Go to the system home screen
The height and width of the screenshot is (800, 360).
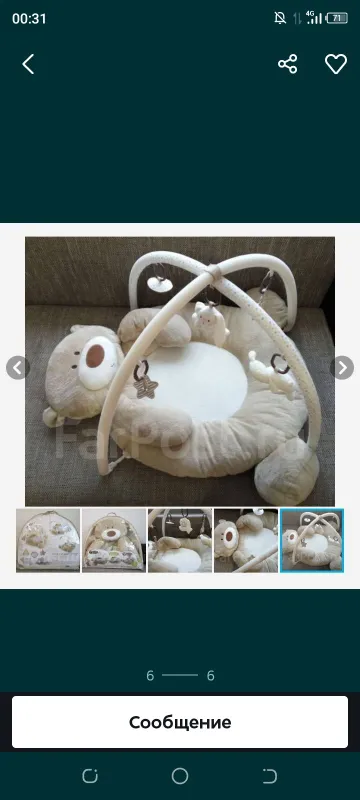coord(180,776)
